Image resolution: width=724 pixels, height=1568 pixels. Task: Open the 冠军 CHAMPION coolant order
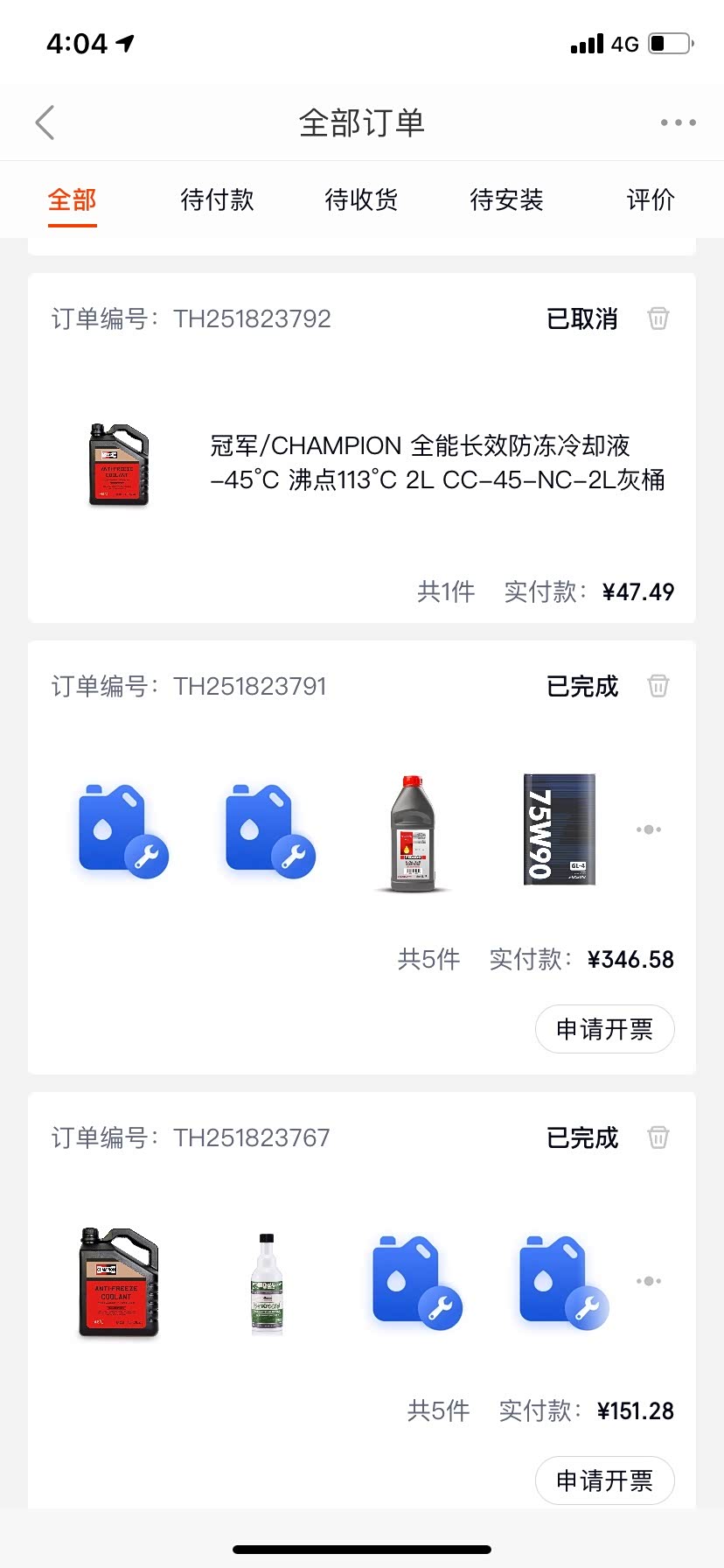(437, 463)
